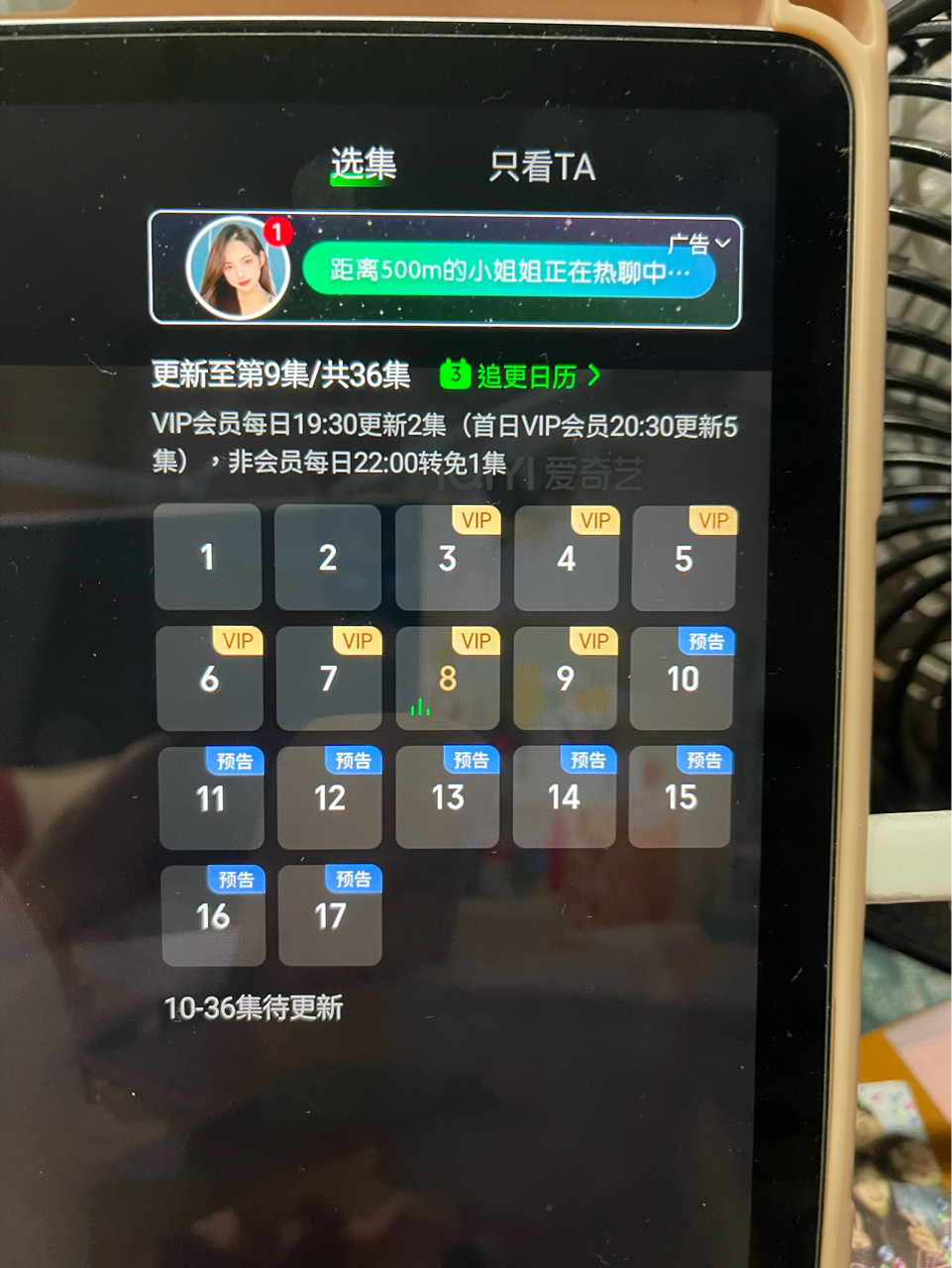Select VIP episode 3
Viewport: 952px width, 1268px height.
[448, 559]
